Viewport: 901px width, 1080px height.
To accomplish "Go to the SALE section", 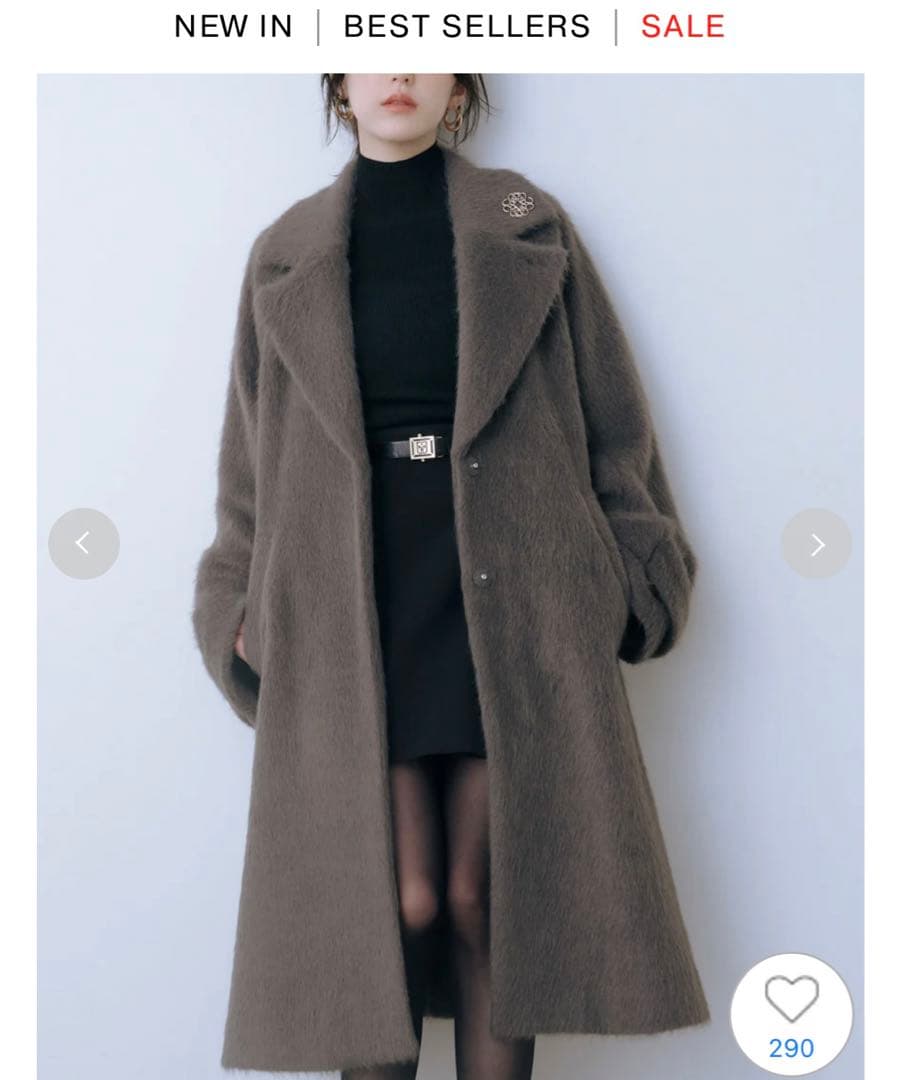I will pyautogui.click(x=682, y=27).
